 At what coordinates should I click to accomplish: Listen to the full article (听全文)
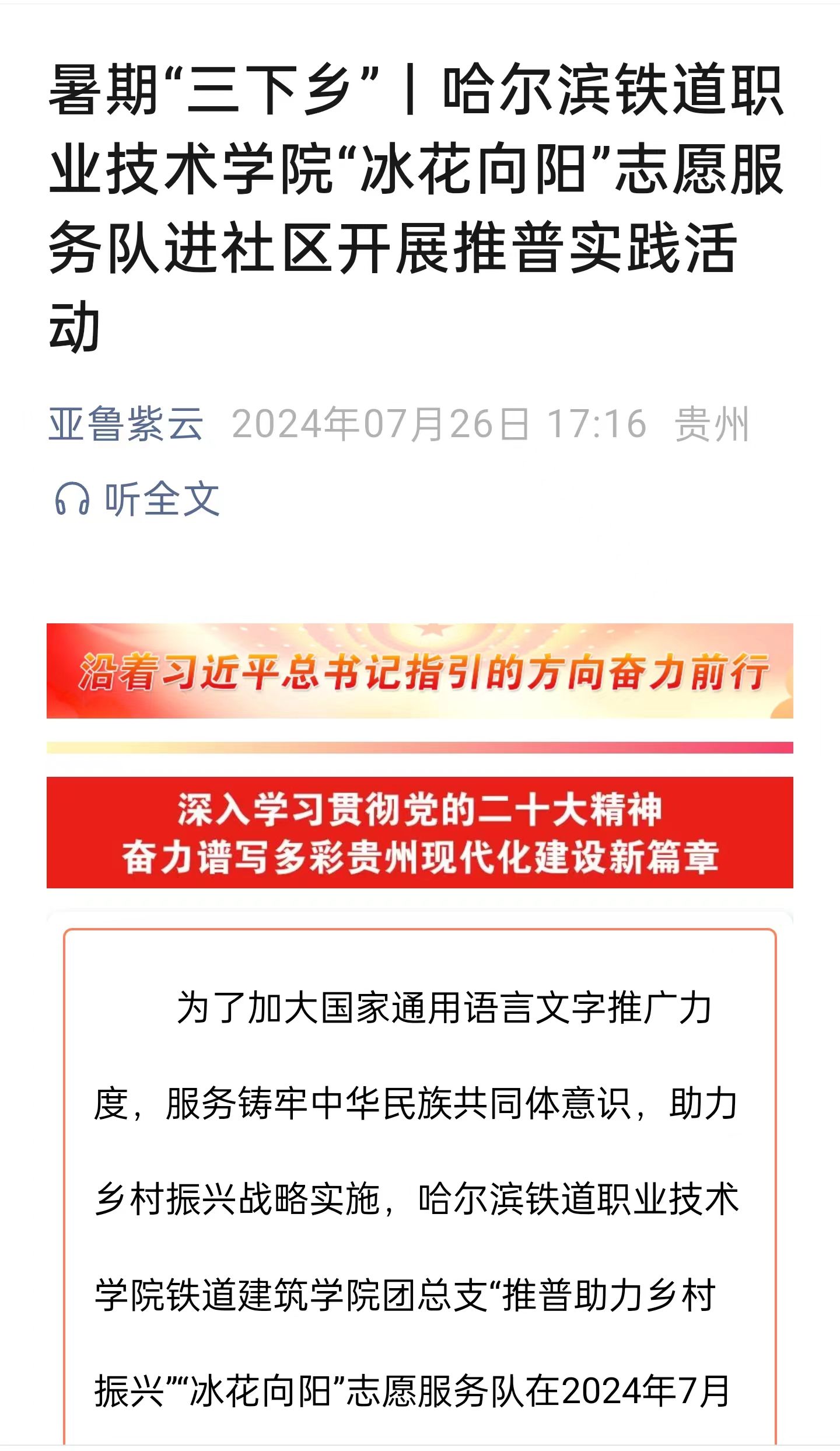tap(138, 499)
